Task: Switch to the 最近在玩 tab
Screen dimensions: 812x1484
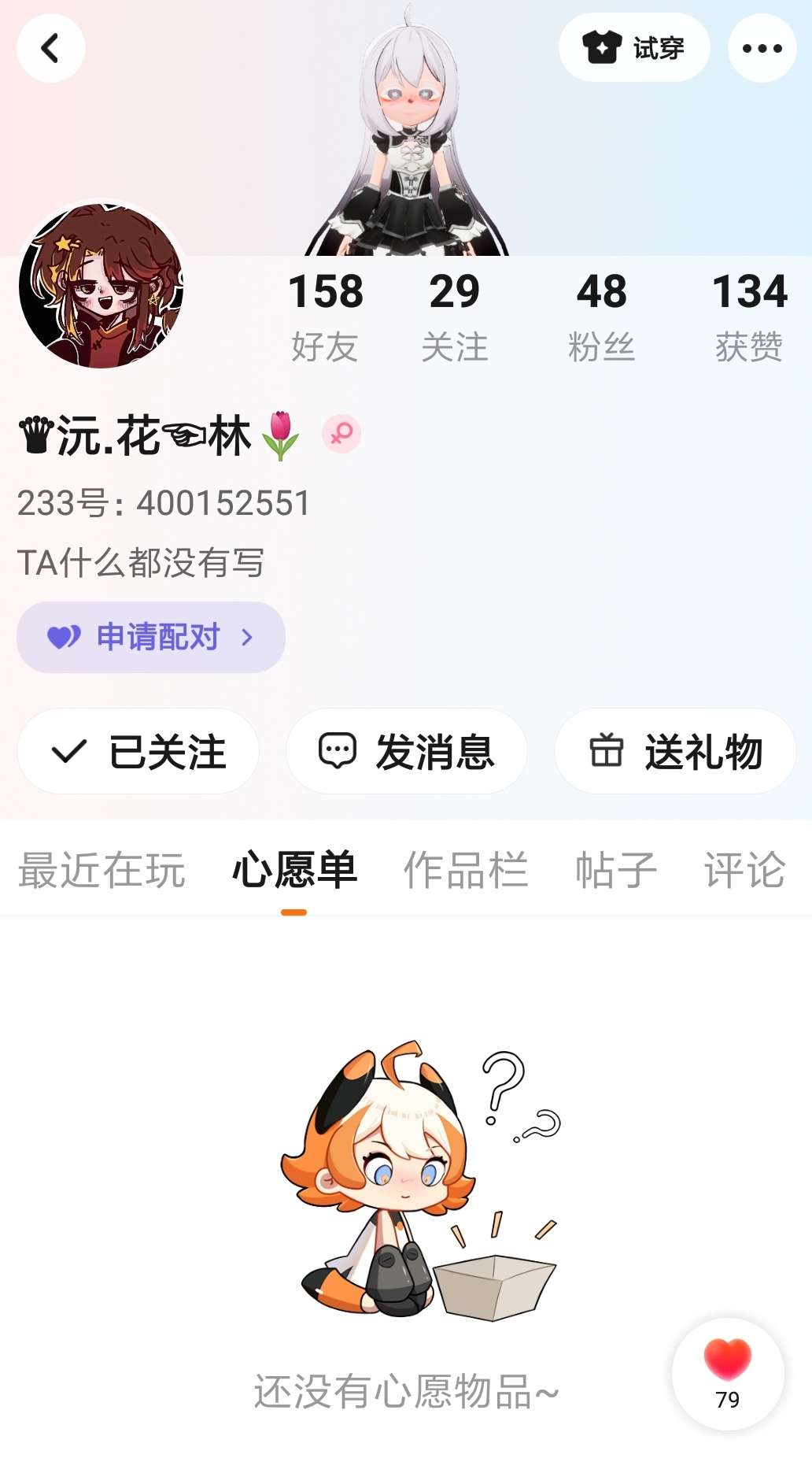Action: click(x=101, y=870)
